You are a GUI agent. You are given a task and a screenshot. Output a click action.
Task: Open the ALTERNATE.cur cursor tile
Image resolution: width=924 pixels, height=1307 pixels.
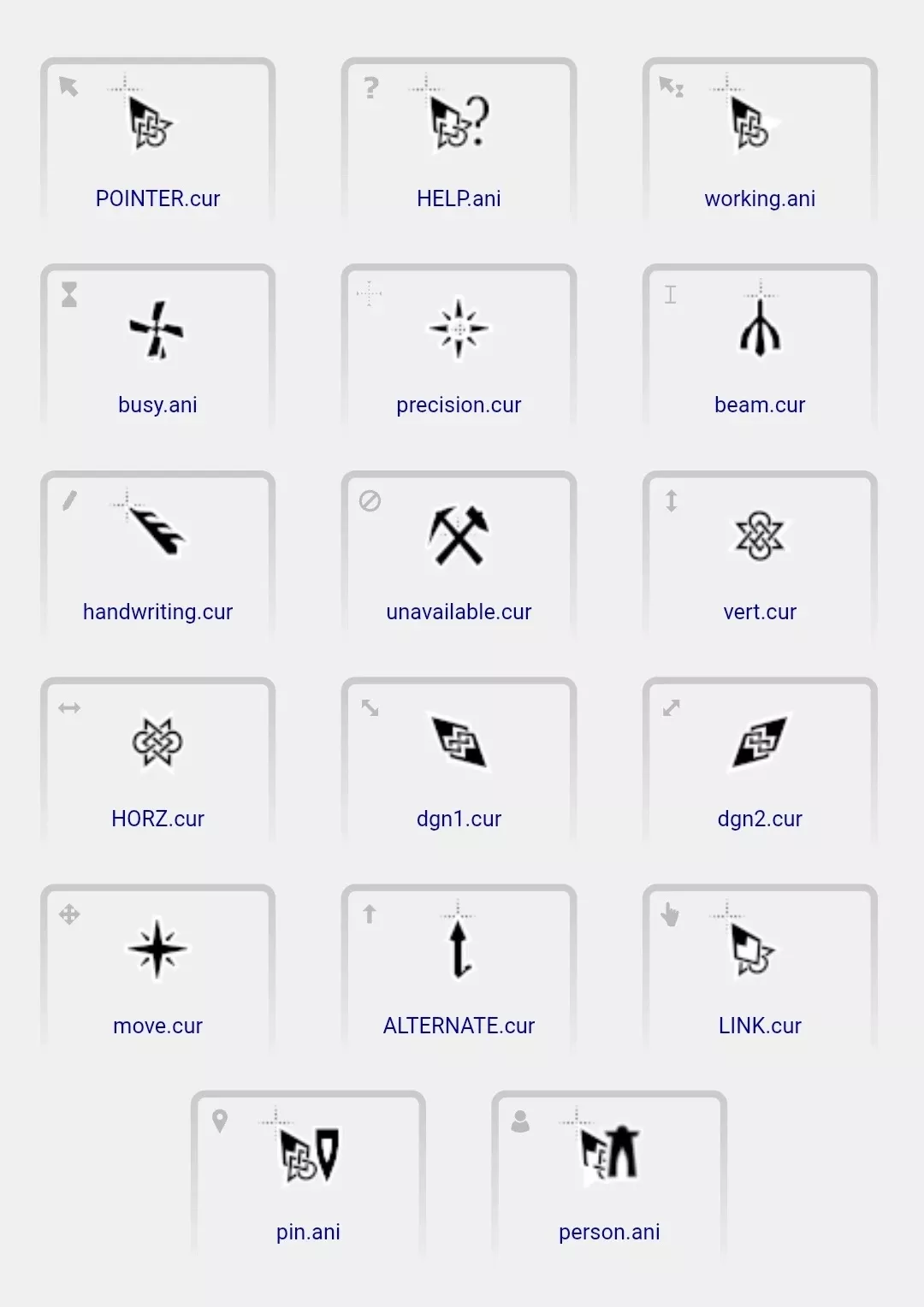(459, 967)
